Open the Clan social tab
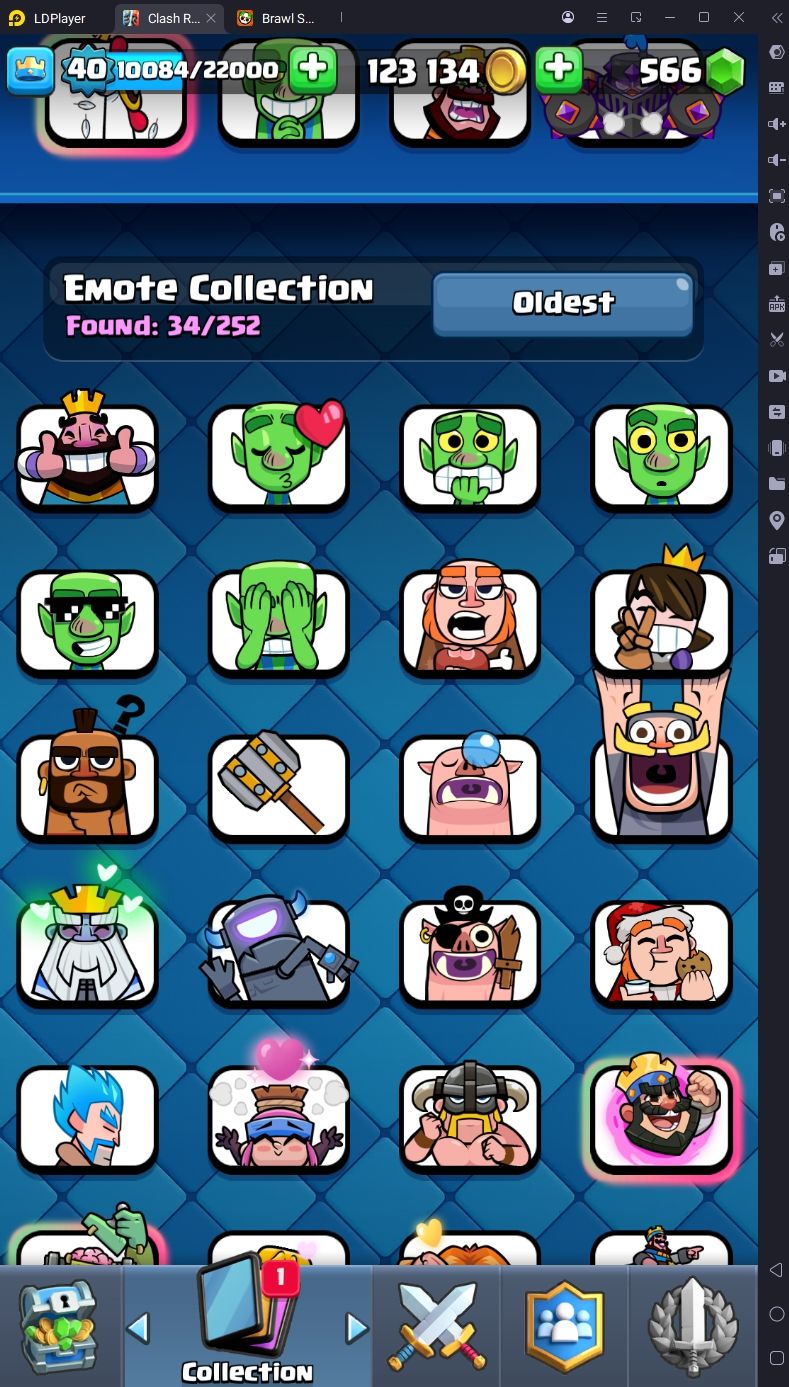The image size is (789, 1387). click(566, 1327)
